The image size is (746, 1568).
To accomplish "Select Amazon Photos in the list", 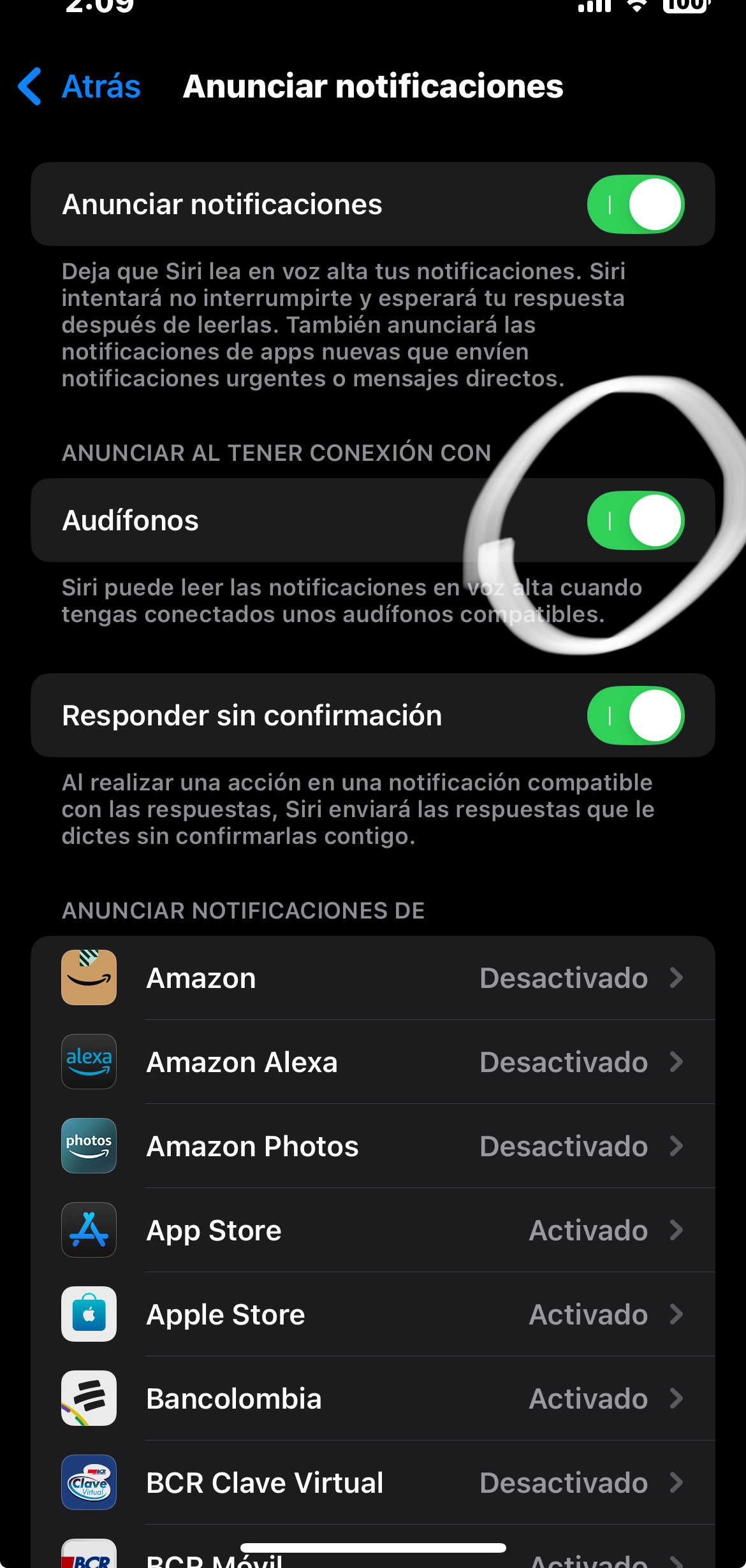I will [x=372, y=1147].
